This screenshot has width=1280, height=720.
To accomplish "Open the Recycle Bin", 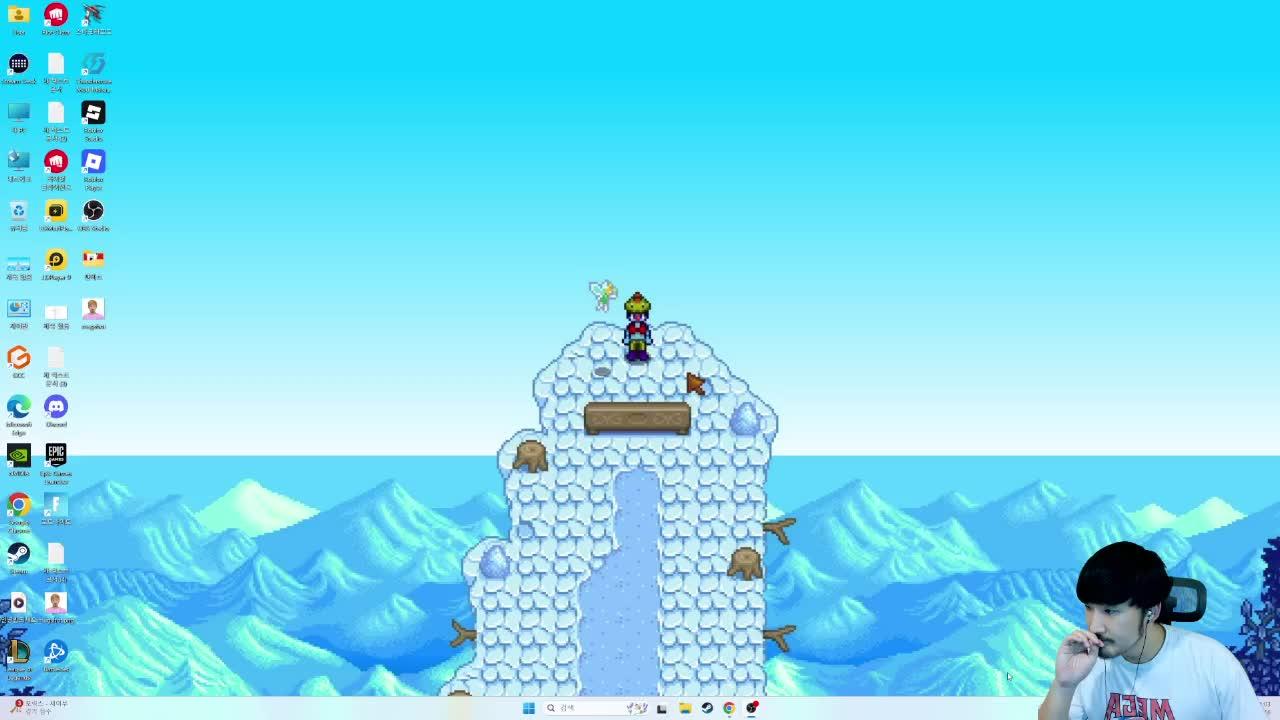I will tap(19, 211).
